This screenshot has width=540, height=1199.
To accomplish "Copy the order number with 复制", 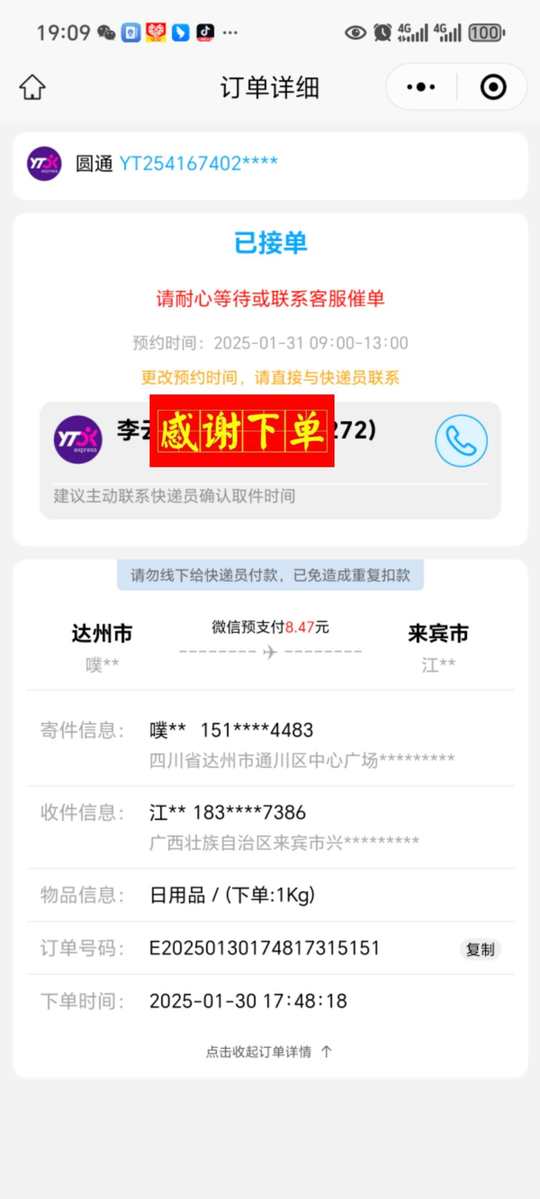I will point(480,950).
